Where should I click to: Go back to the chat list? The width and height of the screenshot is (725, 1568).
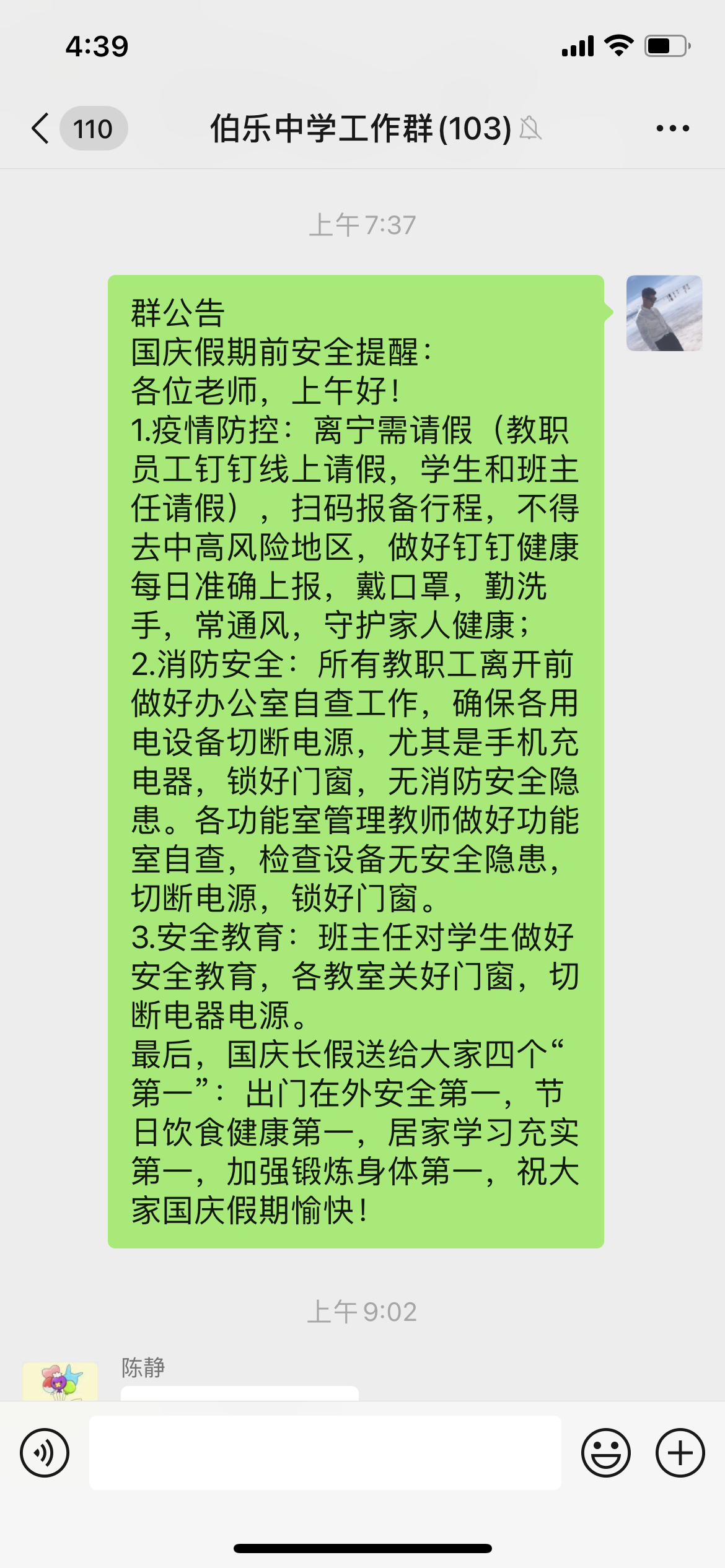(42, 129)
